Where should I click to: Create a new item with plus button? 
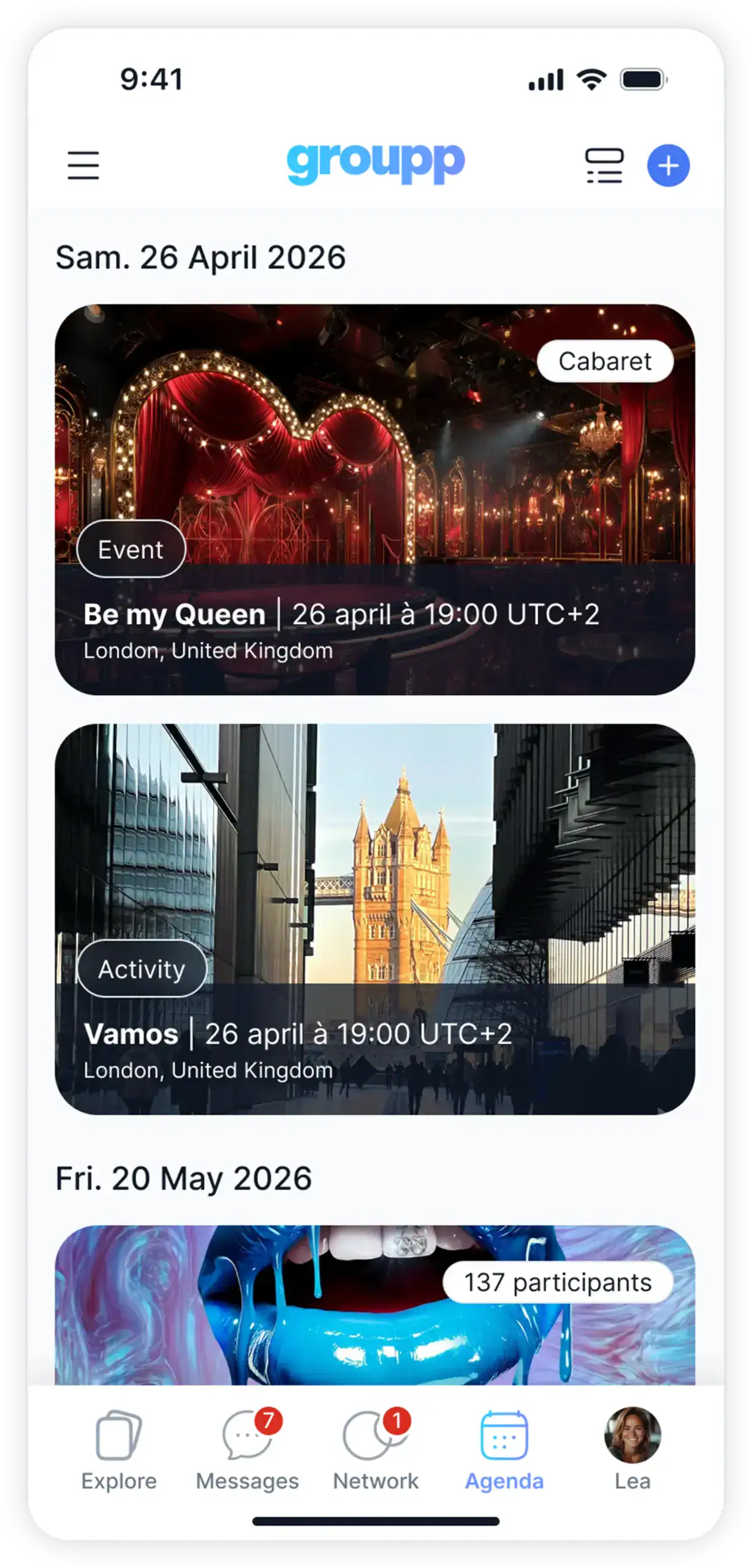point(668,165)
